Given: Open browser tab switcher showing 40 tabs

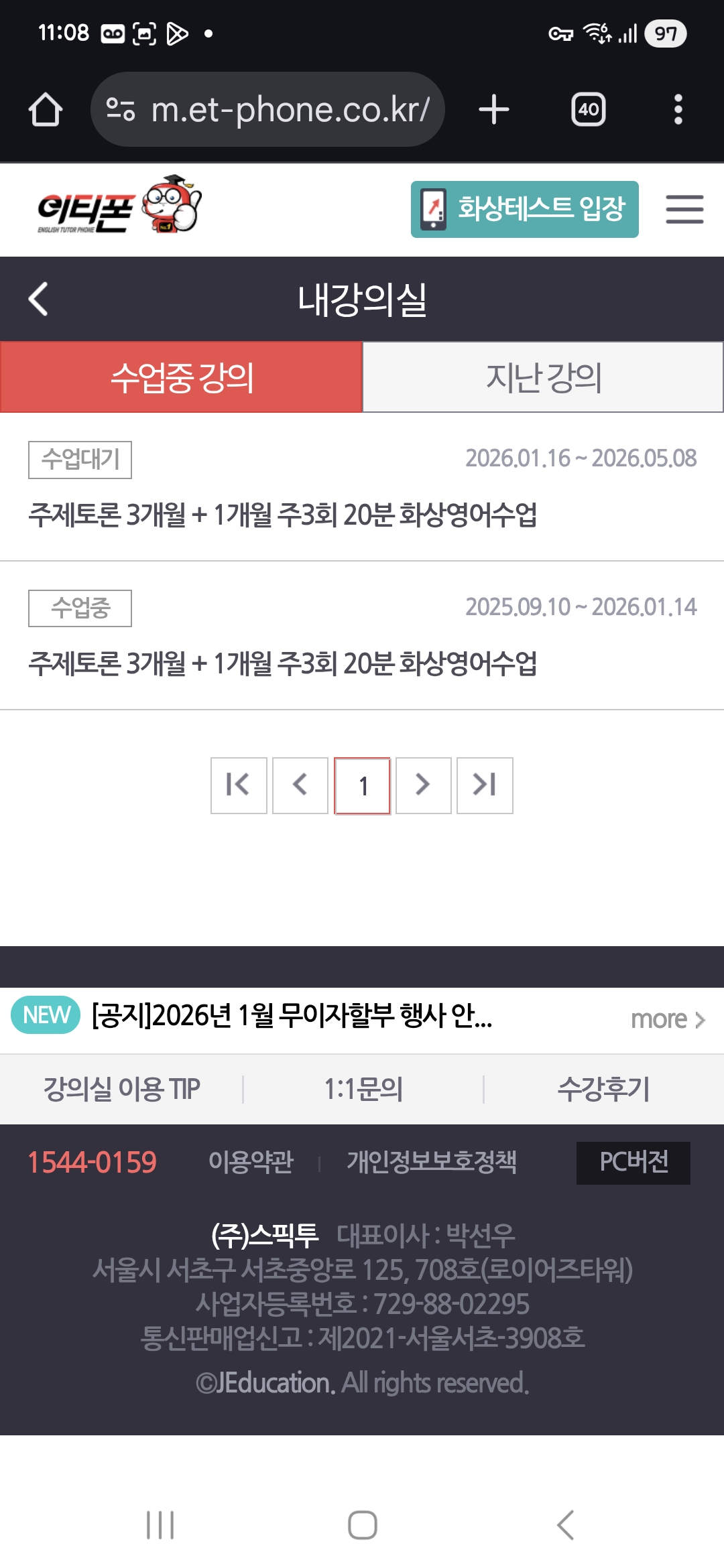Looking at the screenshot, I should tap(588, 109).
